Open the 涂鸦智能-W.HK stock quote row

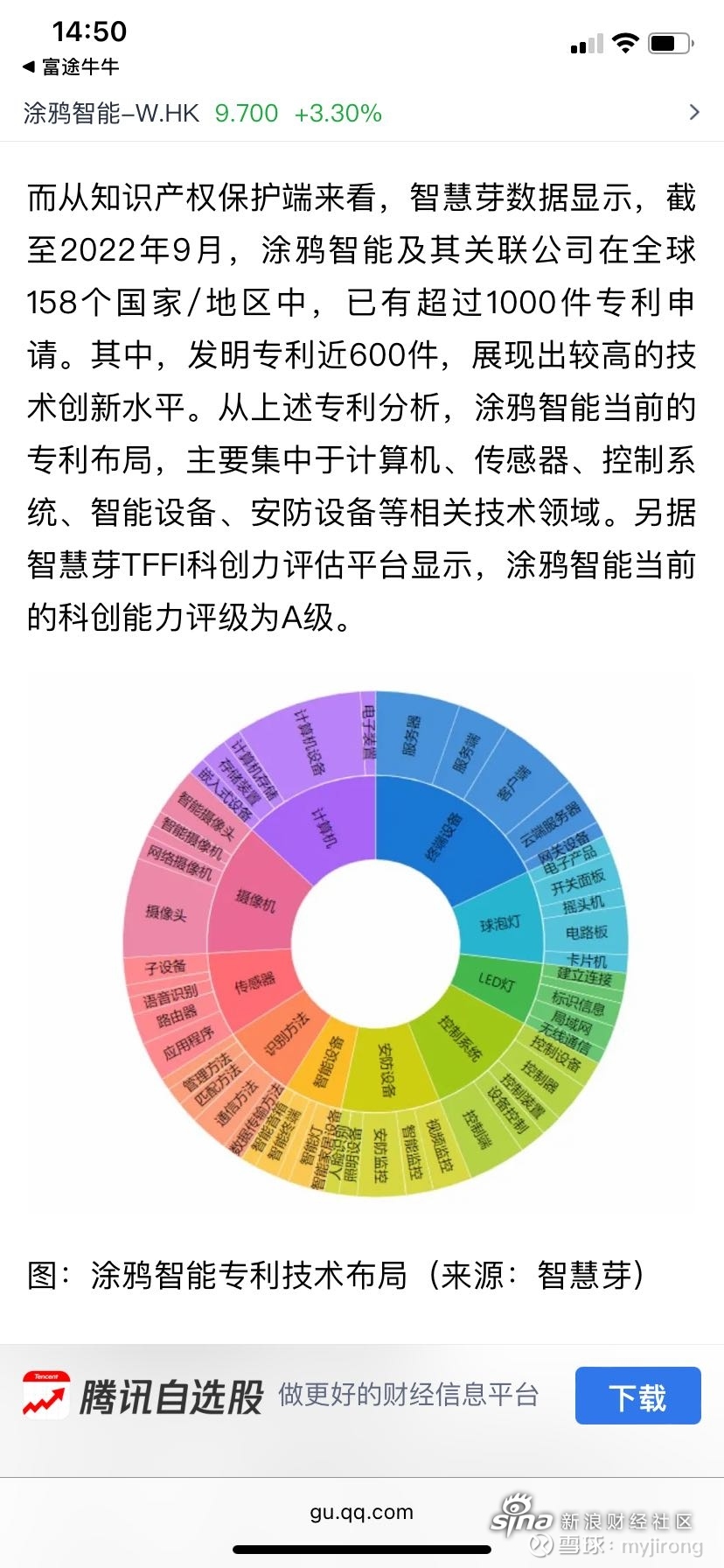click(362, 113)
